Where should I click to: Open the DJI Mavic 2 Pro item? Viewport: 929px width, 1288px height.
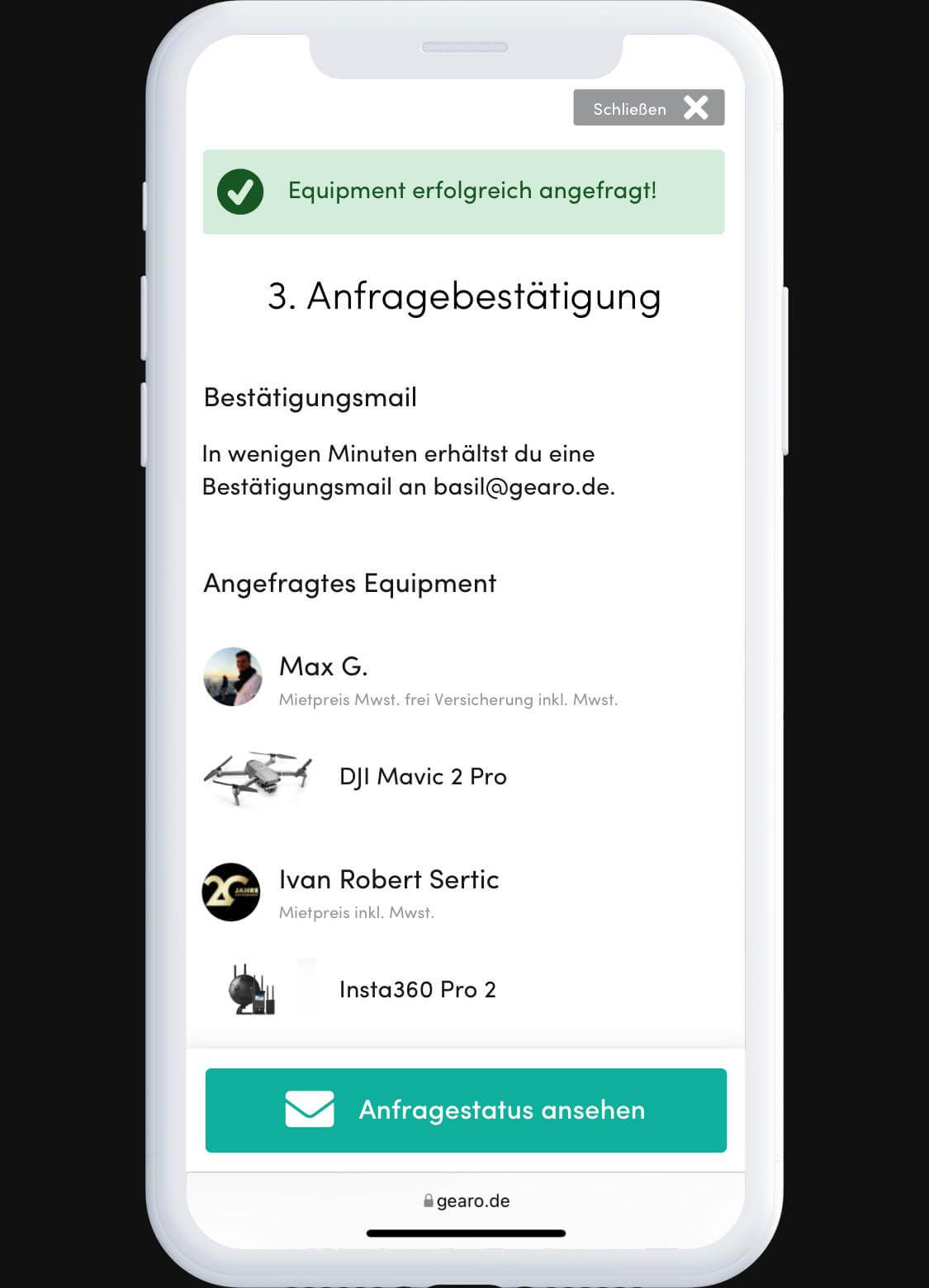423,777
